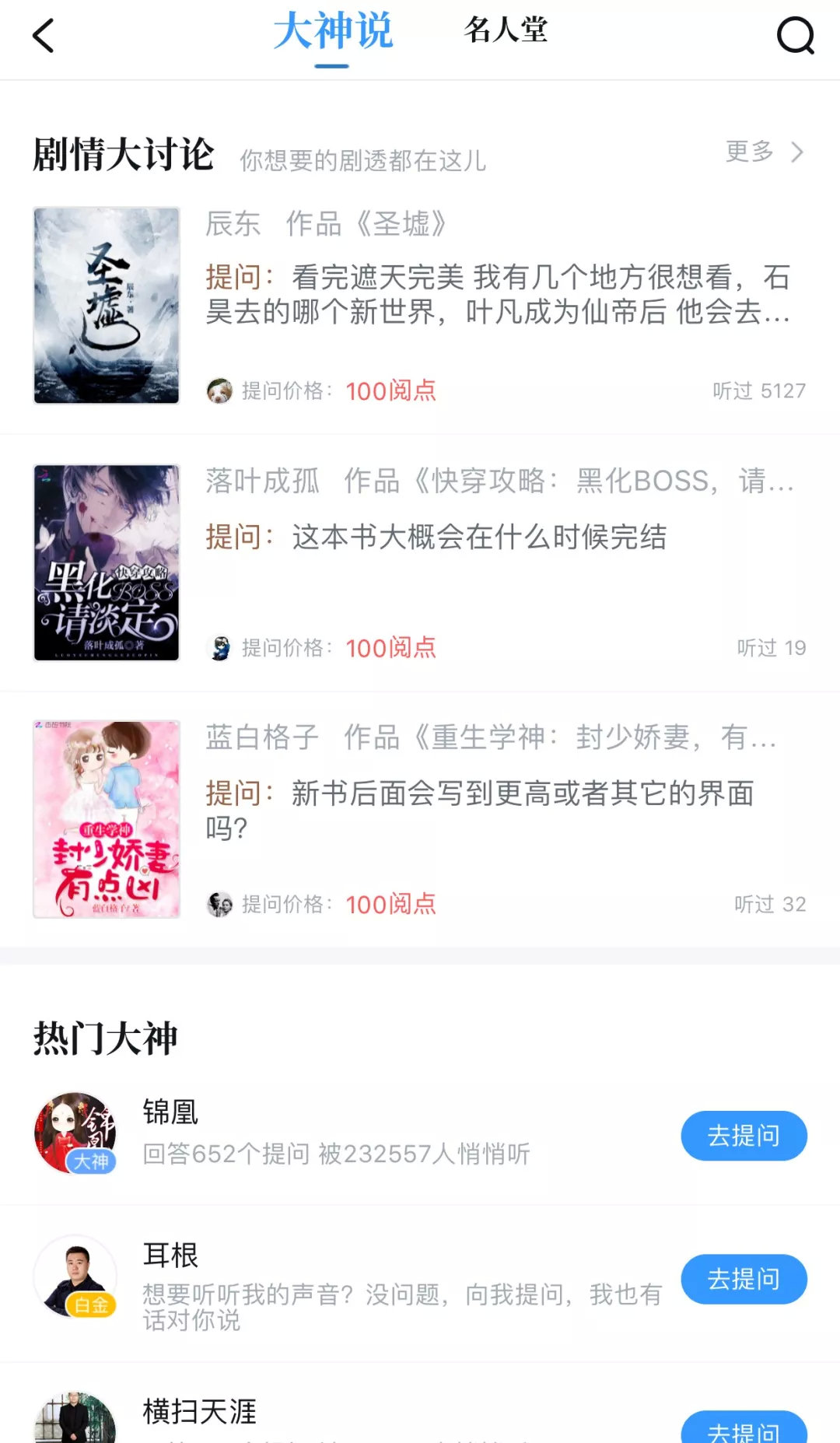Screen dimensions: 840x1443
Task: Tap 去提问 next to 耳根
Action: (x=744, y=1278)
